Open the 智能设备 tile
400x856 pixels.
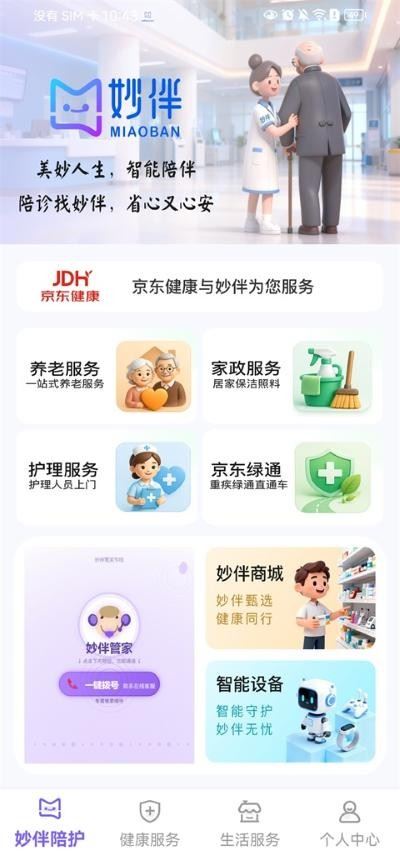point(290,711)
